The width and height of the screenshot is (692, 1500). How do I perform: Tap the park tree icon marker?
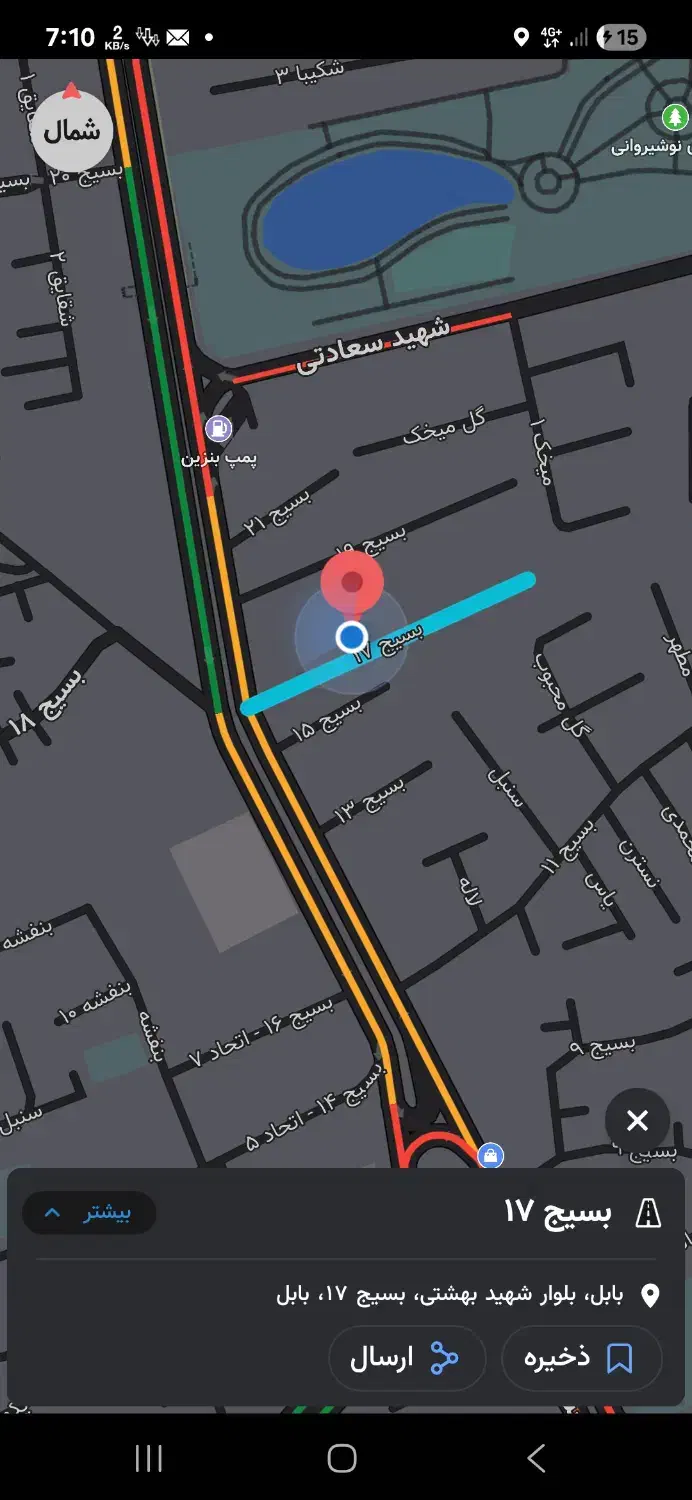pyautogui.click(x=676, y=118)
